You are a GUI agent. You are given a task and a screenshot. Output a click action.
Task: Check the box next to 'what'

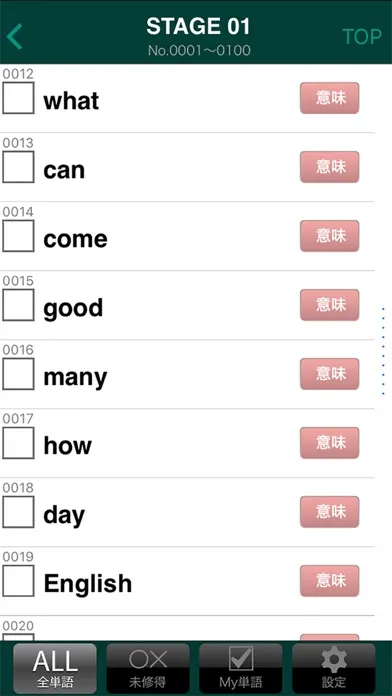(18, 98)
